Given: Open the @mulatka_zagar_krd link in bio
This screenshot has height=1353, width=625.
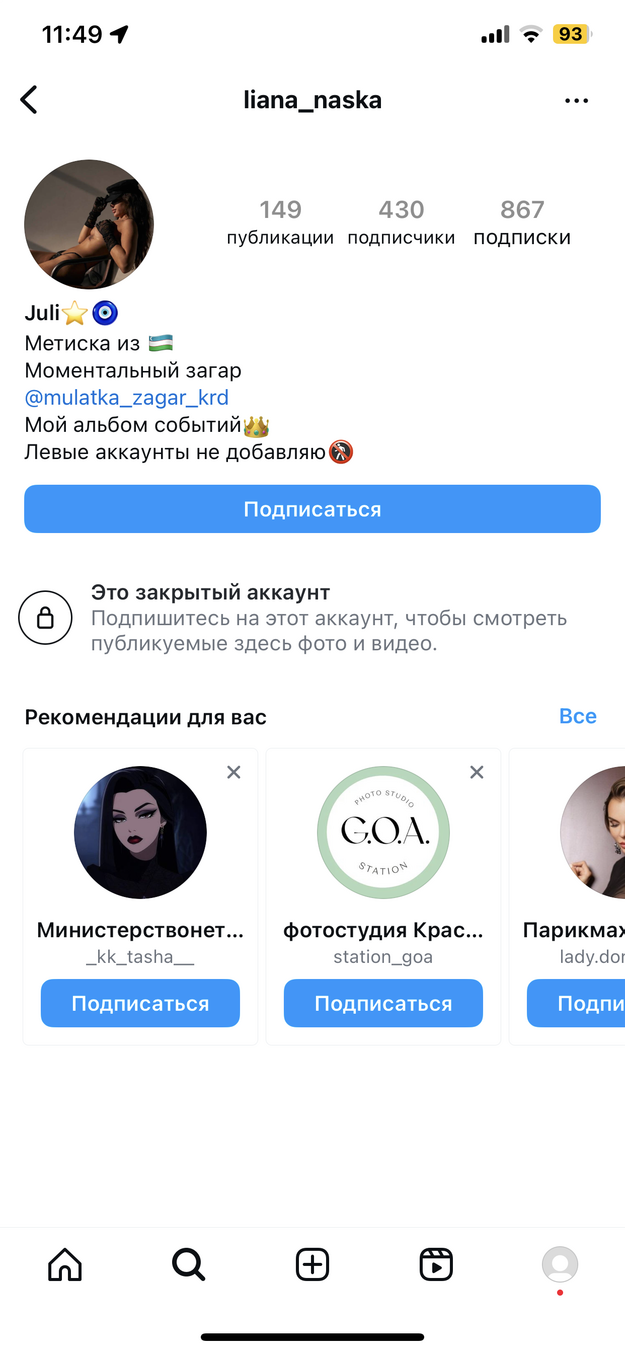Looking at the screenshot, I should point(127,398).
